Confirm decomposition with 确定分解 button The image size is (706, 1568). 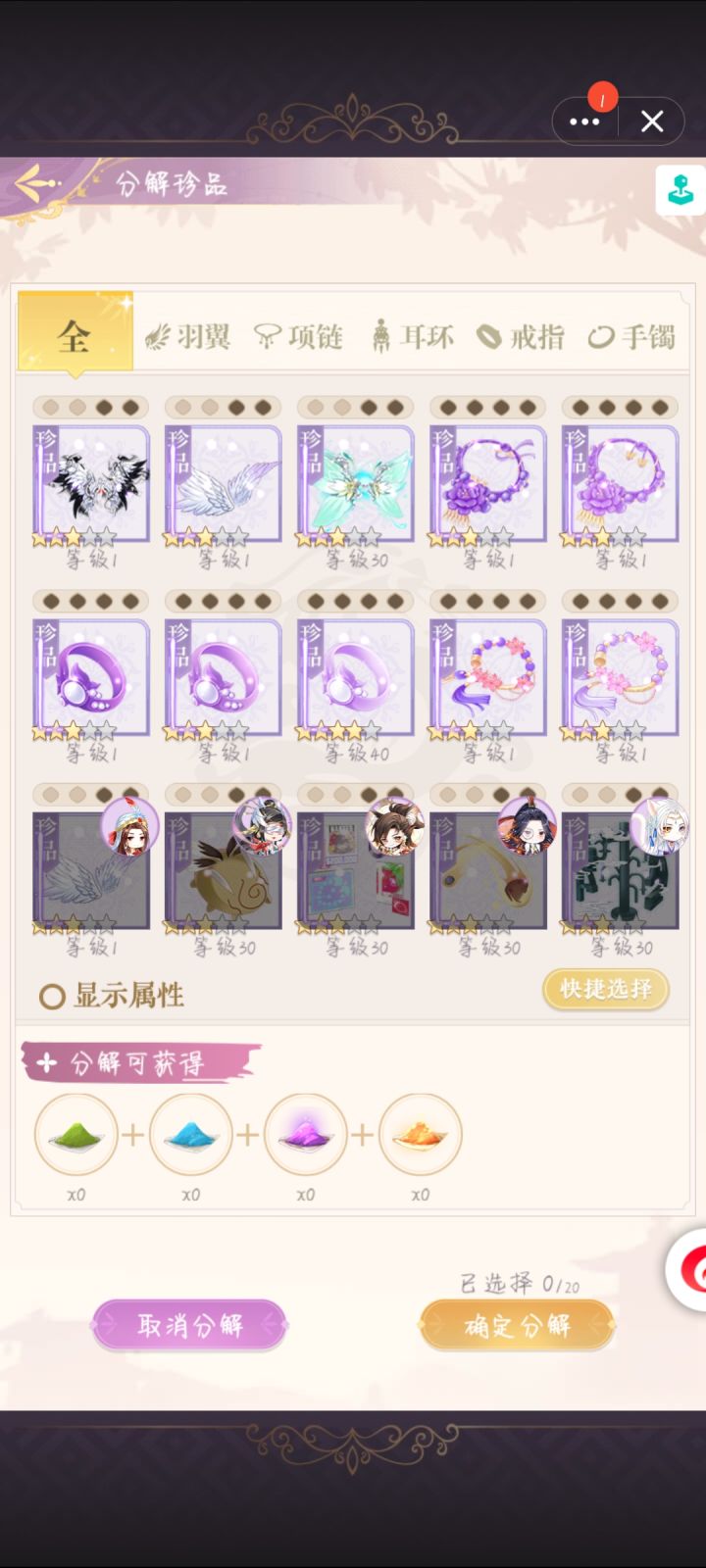point(517,1324)
